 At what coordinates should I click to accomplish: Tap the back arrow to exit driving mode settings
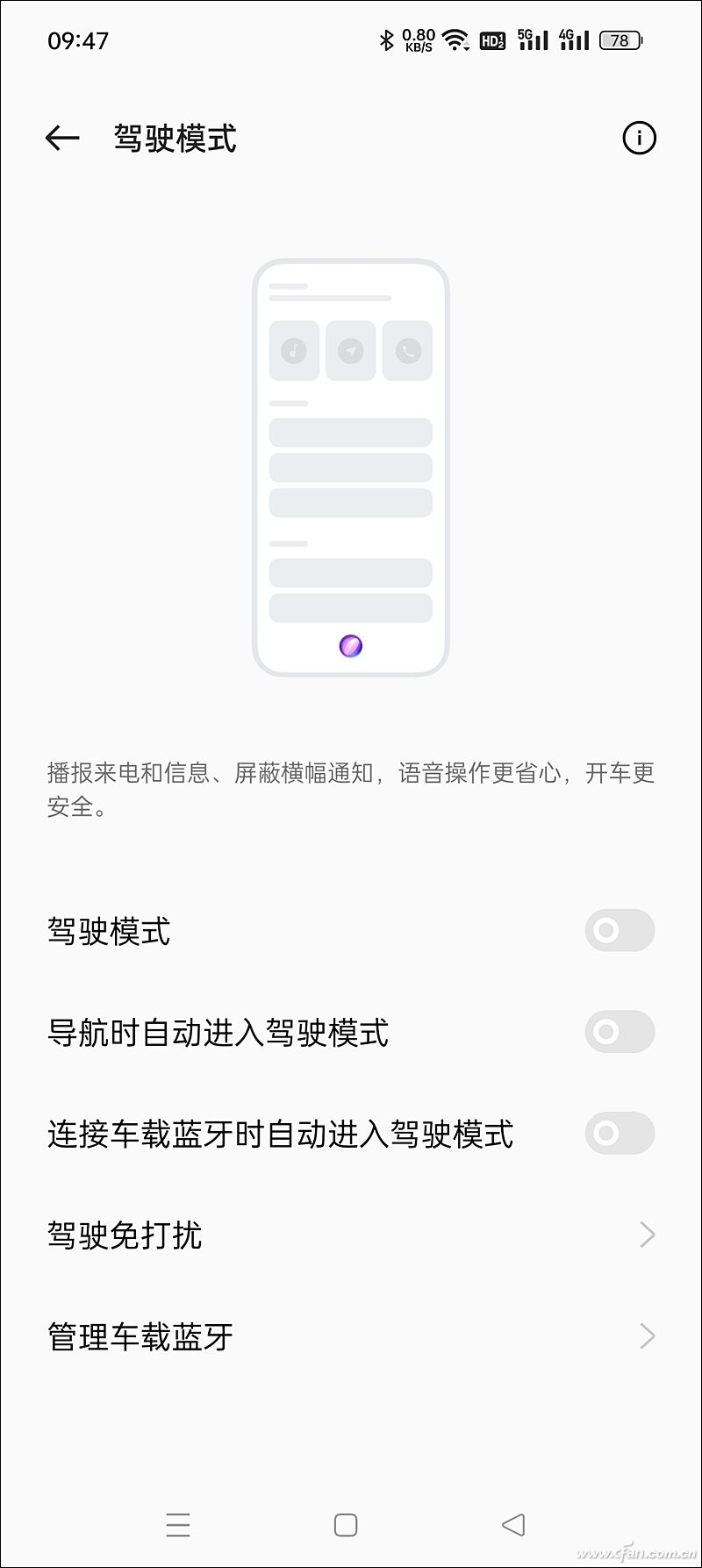[x=60, y=138]
